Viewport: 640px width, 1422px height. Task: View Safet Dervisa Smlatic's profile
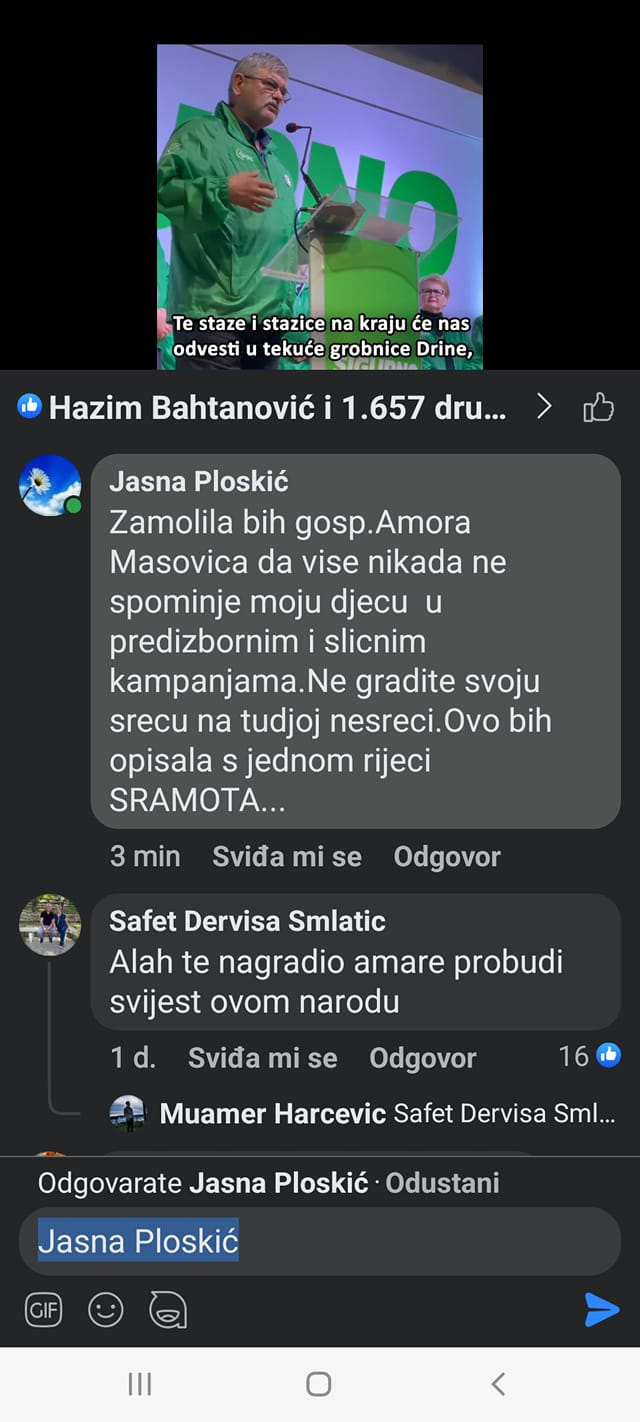pos(50,924)
